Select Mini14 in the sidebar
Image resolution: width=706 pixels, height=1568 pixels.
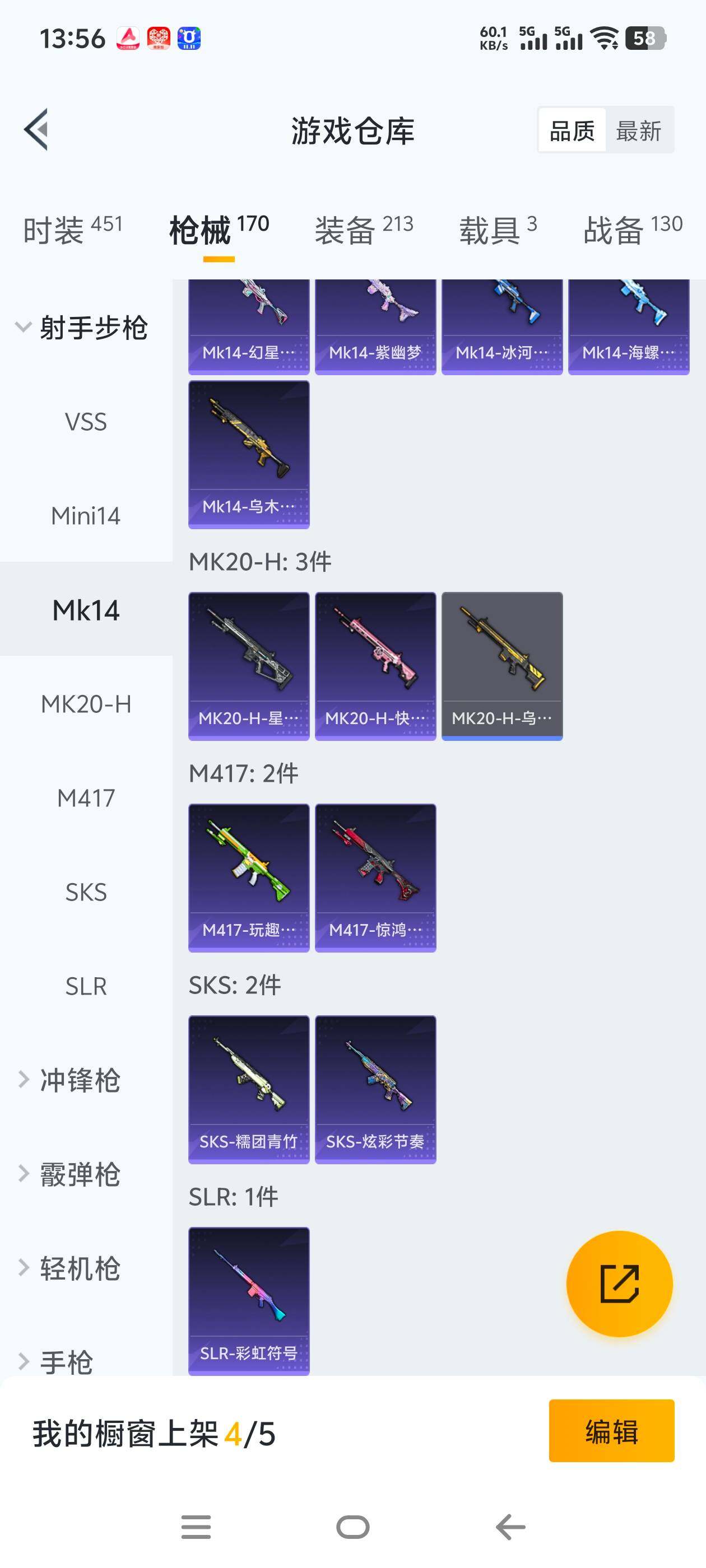86,516
